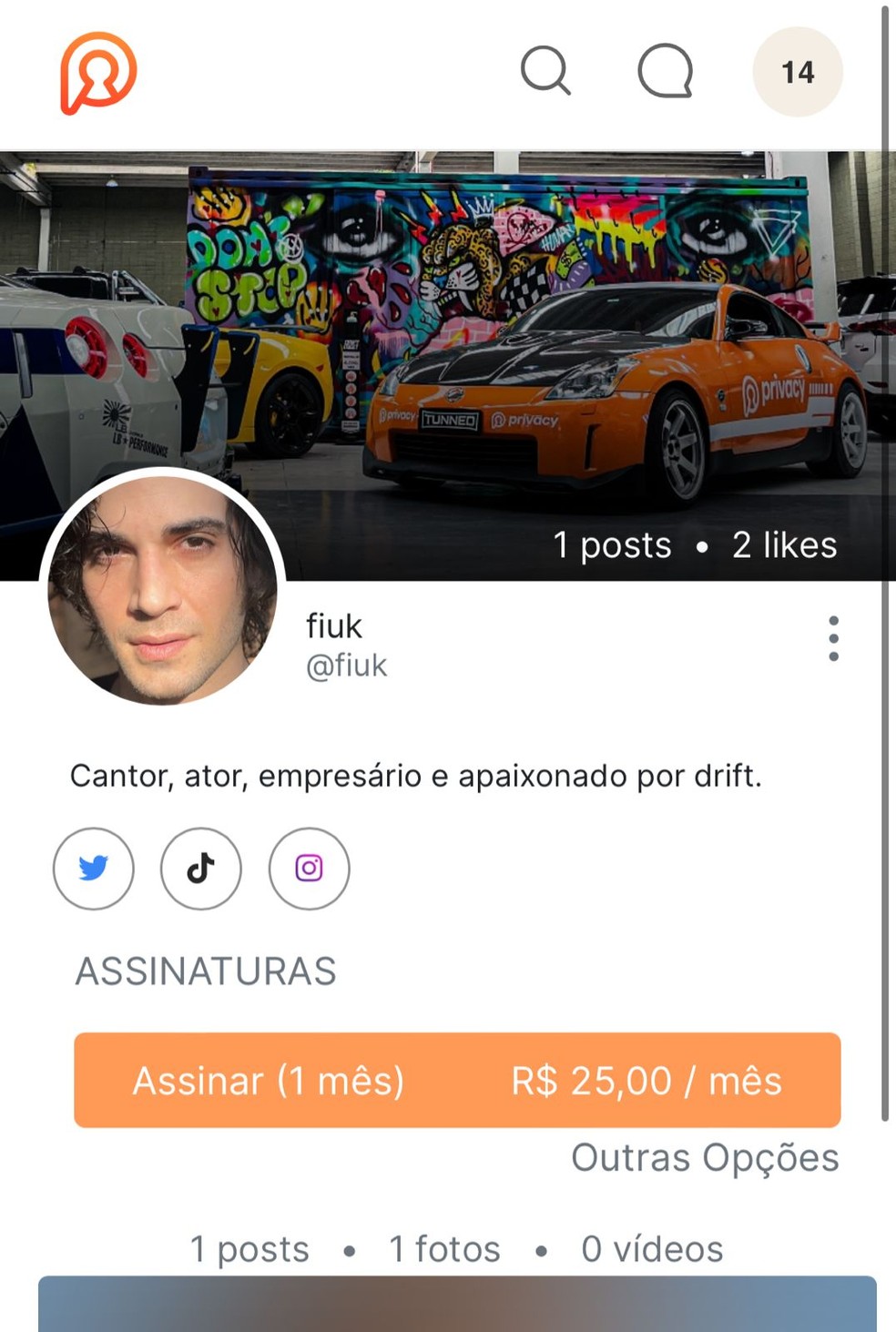The height and width of the screenshot is (1332, 896).
Task: Open the chat messages icon
Action: coord(666,70)
